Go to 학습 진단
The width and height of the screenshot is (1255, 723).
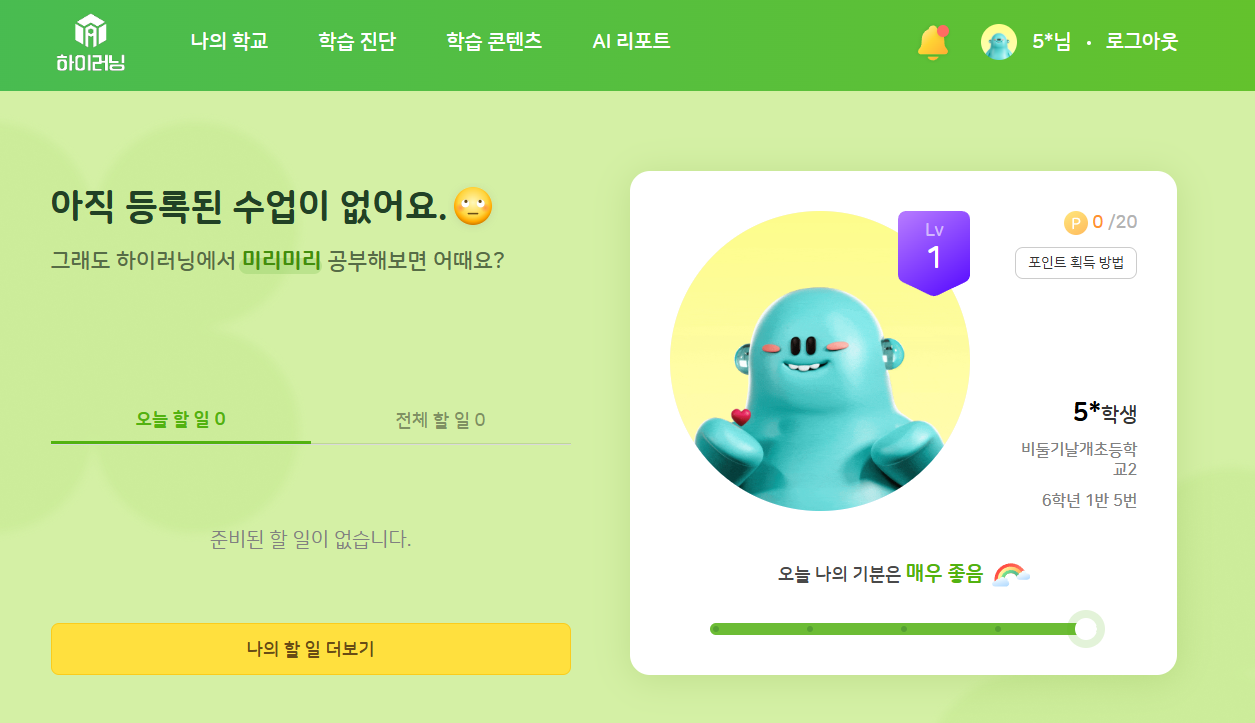point(357,42)
